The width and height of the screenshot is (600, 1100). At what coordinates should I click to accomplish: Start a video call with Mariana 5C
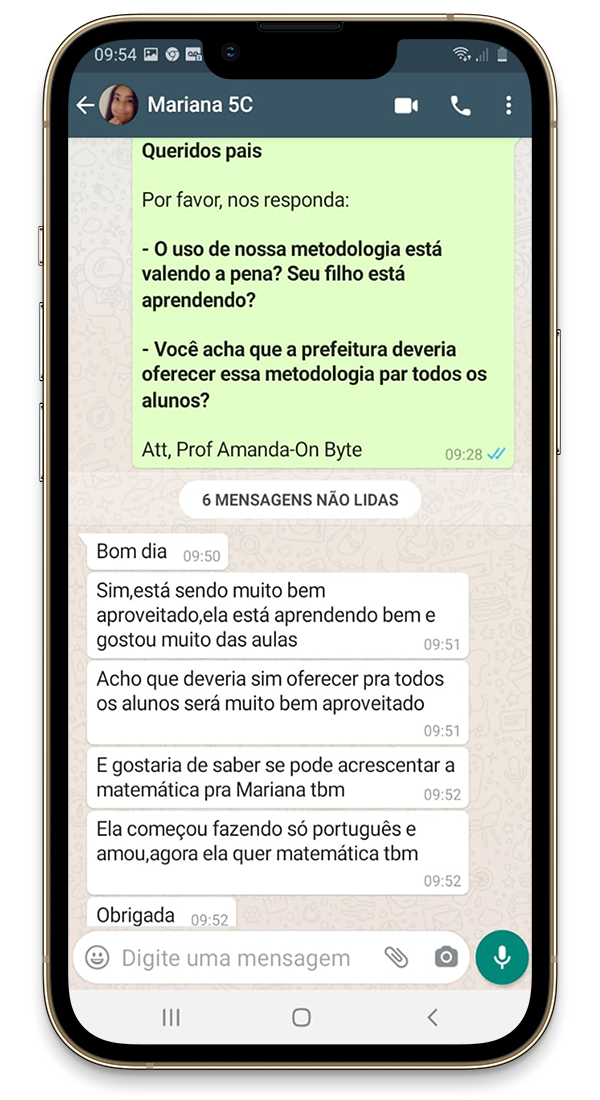point(406,106)
